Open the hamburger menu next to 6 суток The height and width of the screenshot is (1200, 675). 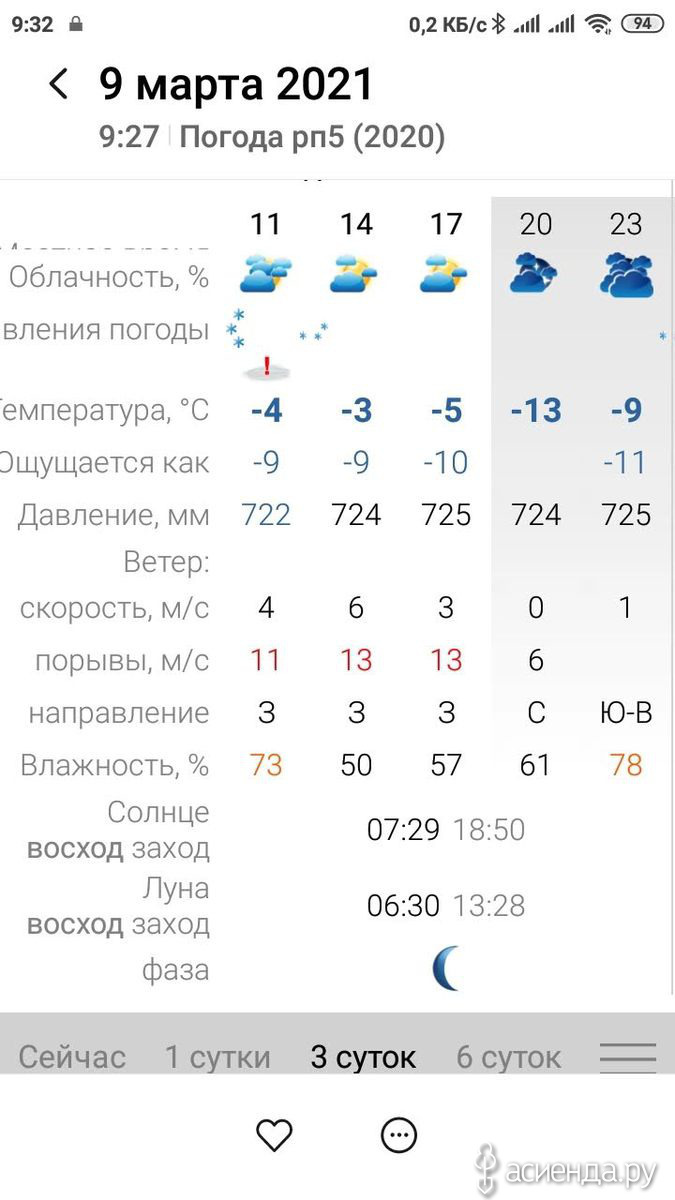click(x=628, y=1057)
